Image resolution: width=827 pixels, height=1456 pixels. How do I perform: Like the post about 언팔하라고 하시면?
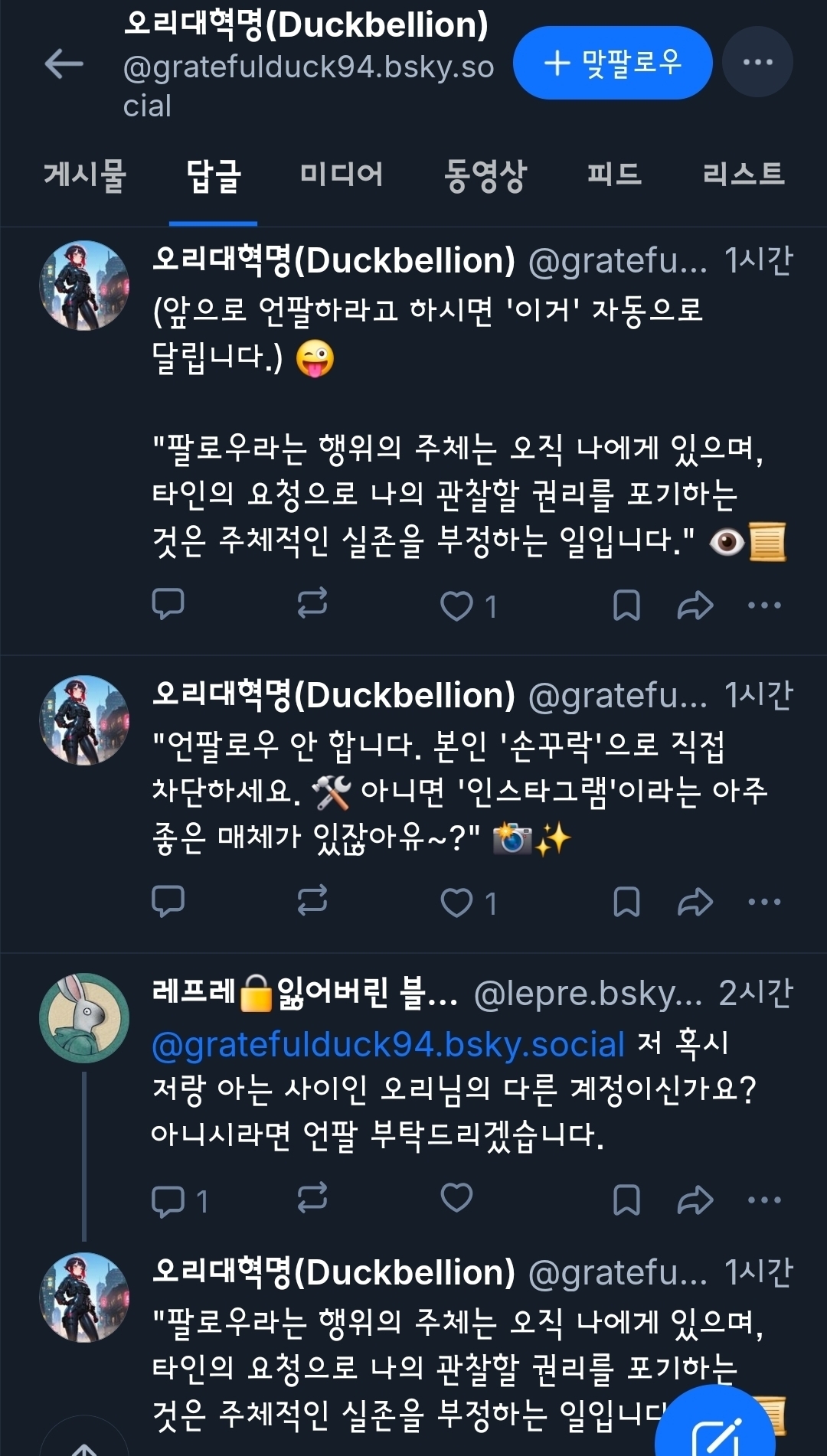(457, 606)
